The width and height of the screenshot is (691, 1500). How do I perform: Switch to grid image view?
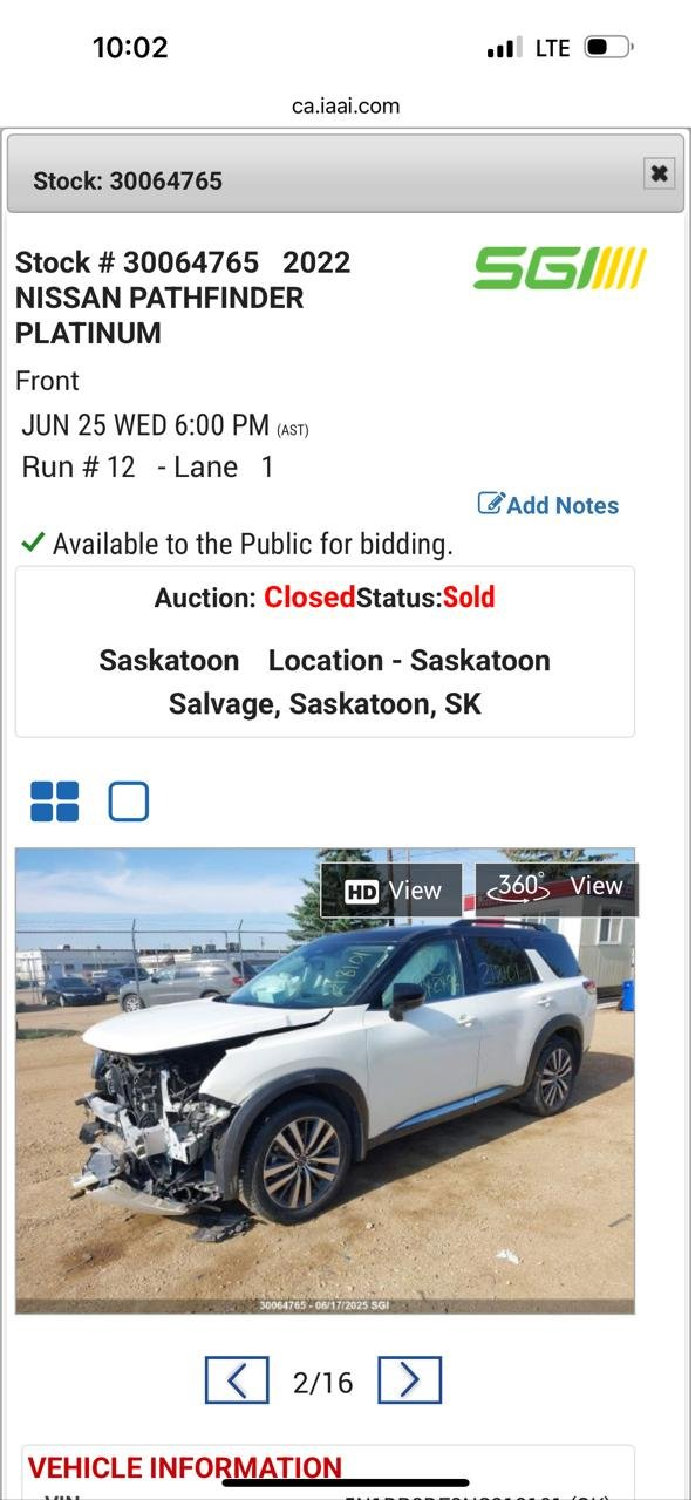[x=55, y=801]
